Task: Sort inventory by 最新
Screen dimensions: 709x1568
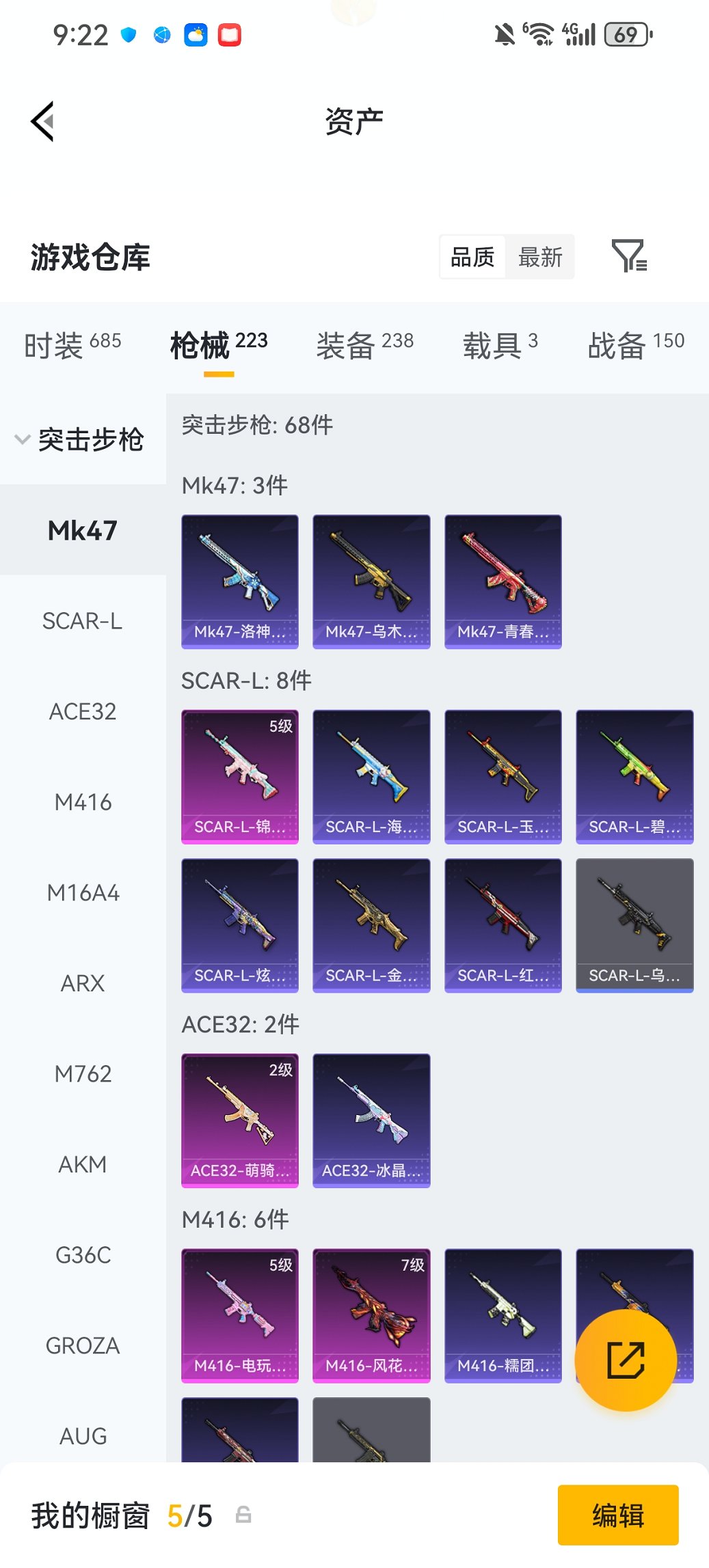Action: (540, 258)
